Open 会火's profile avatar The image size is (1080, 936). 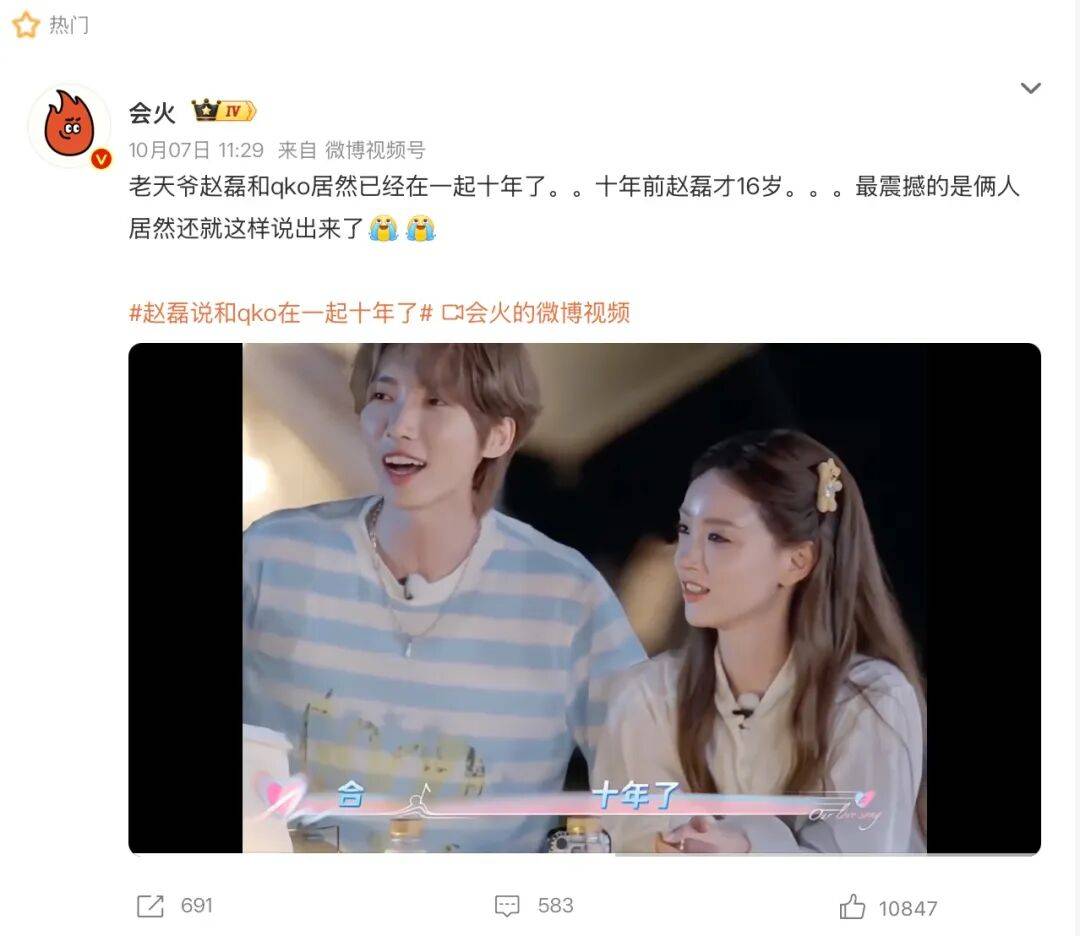point(69,124)
